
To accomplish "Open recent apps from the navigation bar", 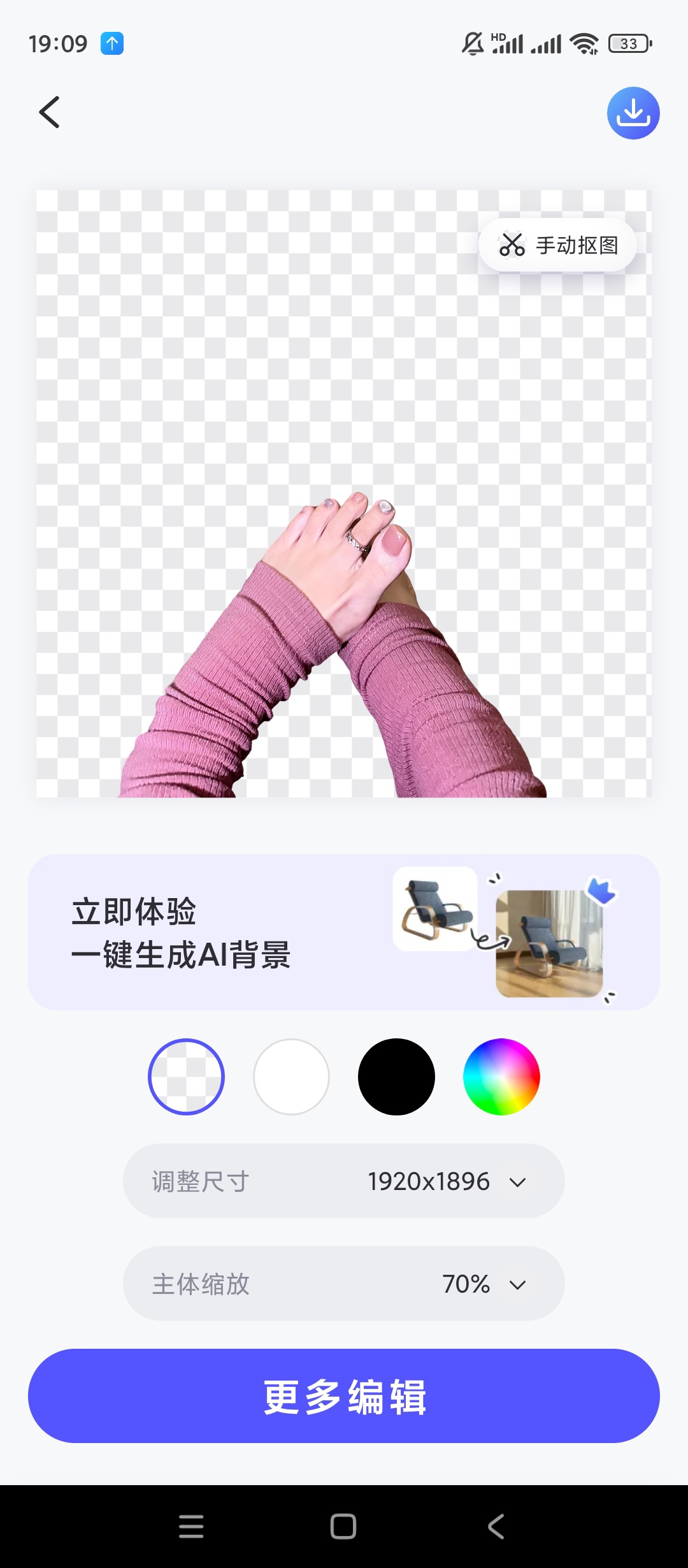I will click(x=191, y=1527).
